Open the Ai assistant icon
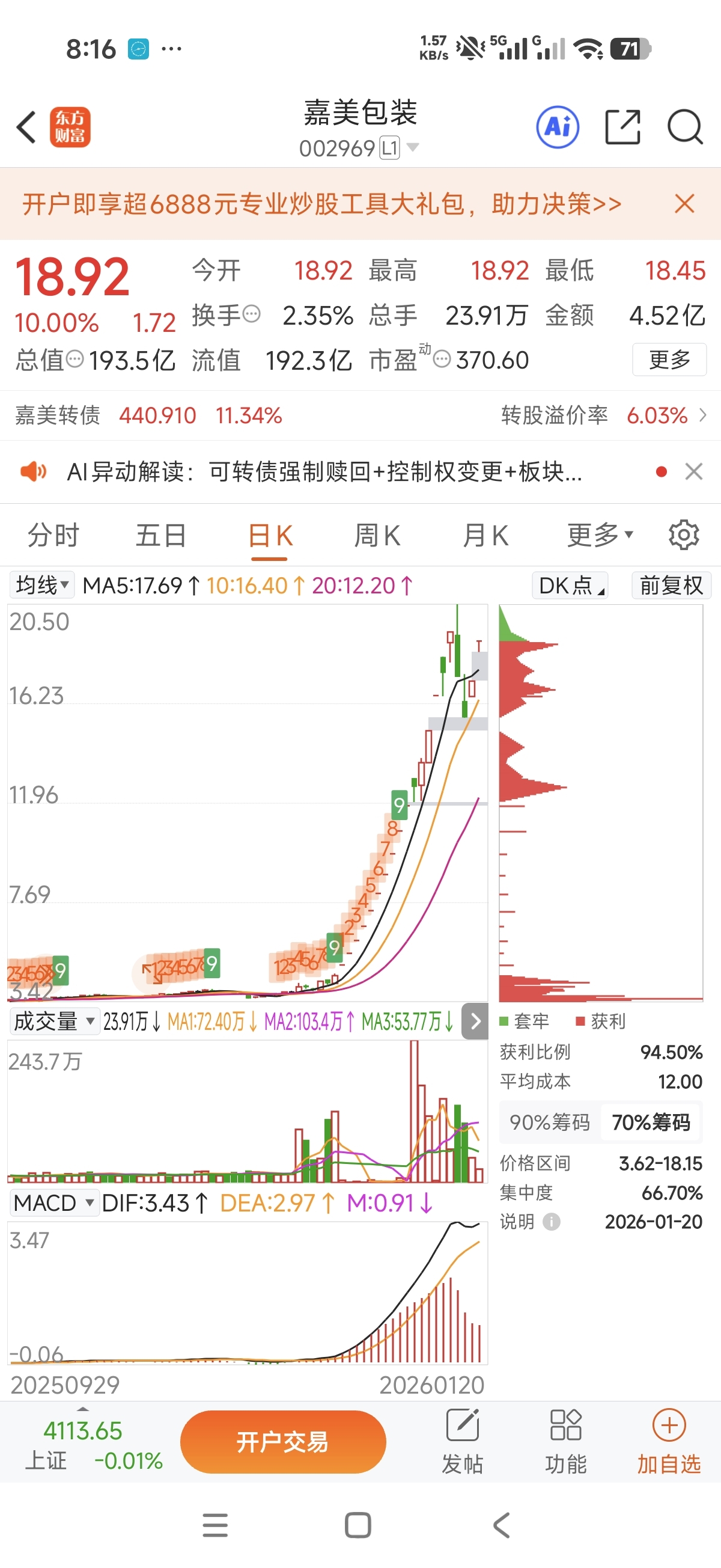The width and height of the screenshot is (721, 1568). click(x=558, y=127)
